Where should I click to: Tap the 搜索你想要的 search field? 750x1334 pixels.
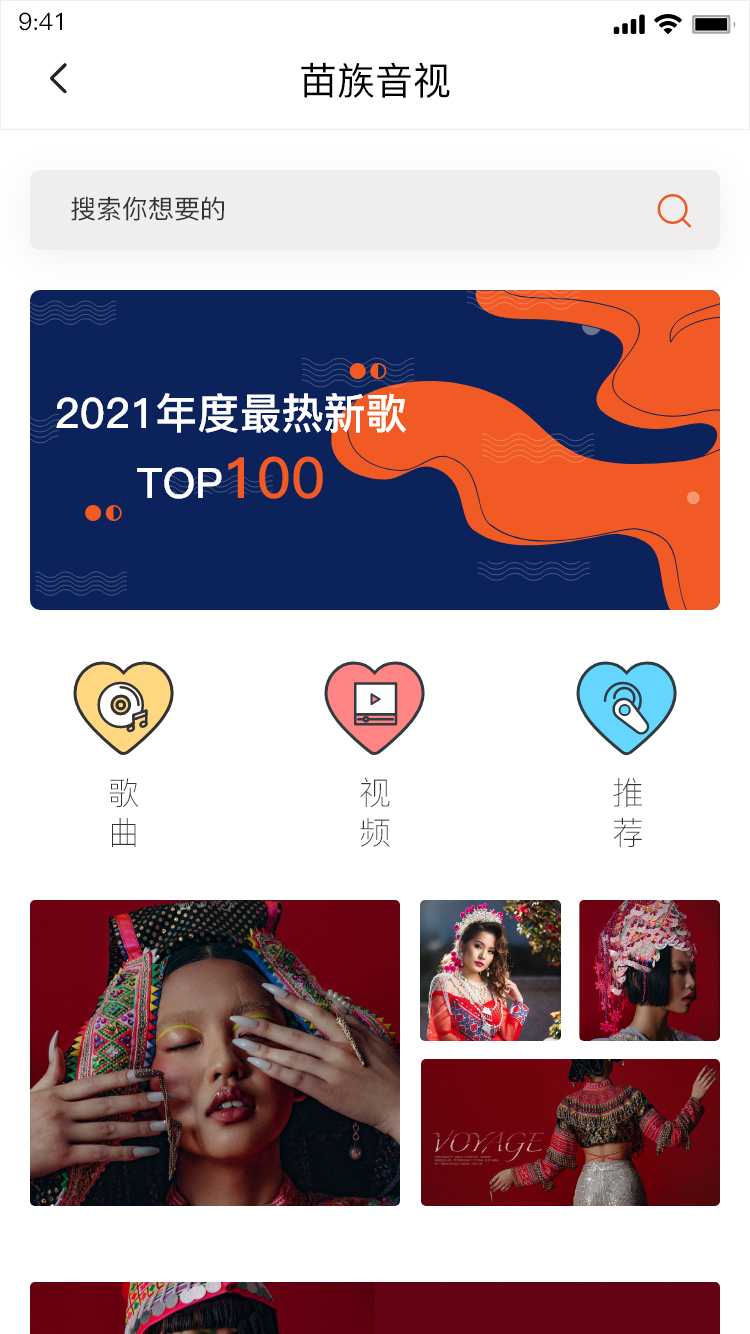click(x=340, y=210)
